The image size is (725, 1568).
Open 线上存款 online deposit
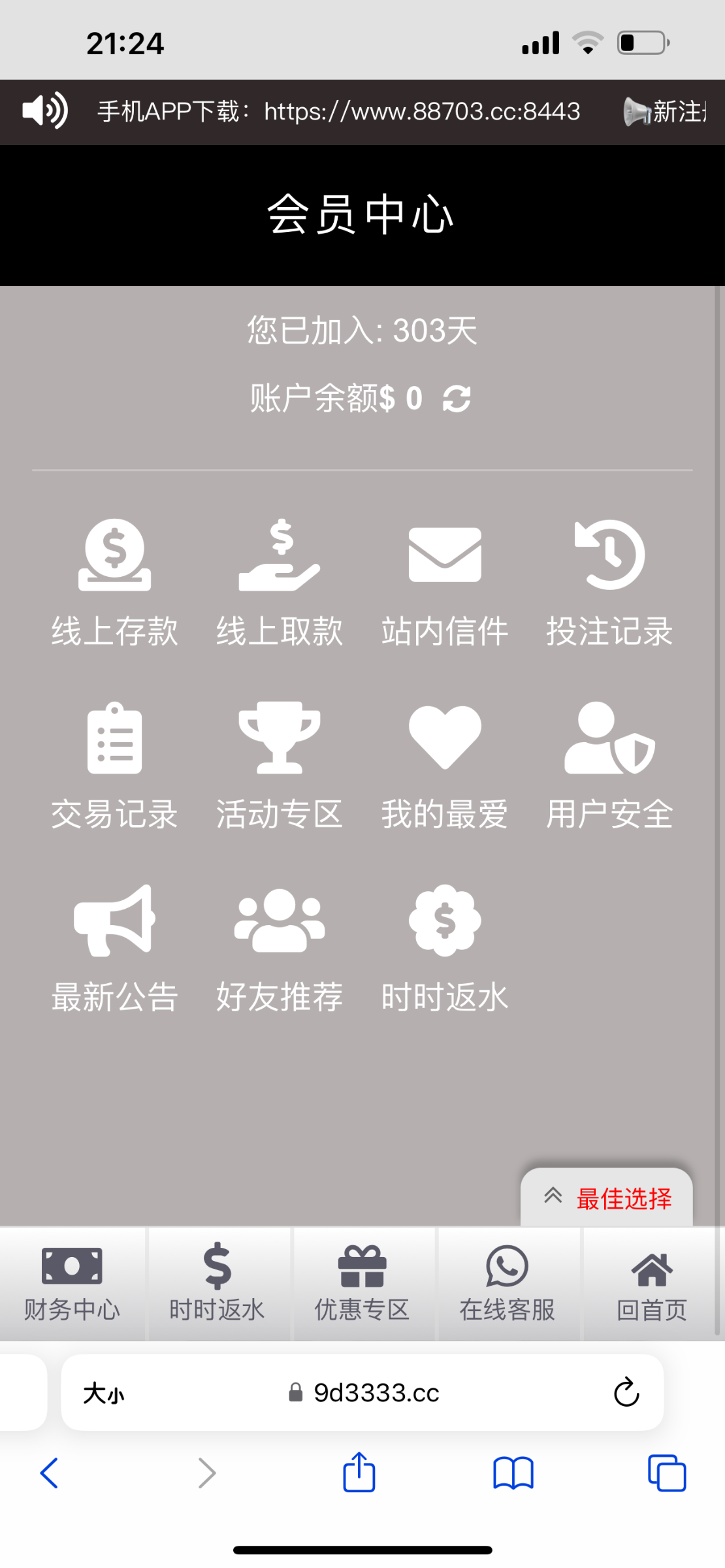pos(115,583)
